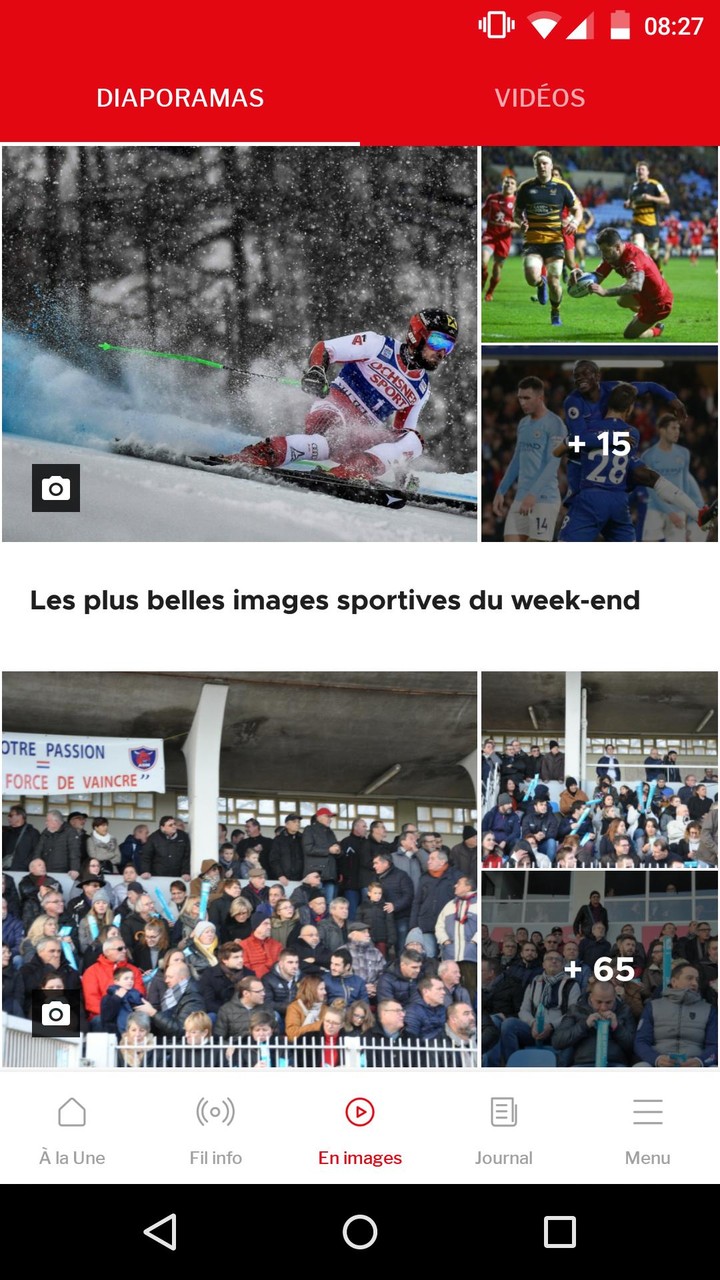Tap the system back button
The image size is (720, 1280).
pos(160,1232)
